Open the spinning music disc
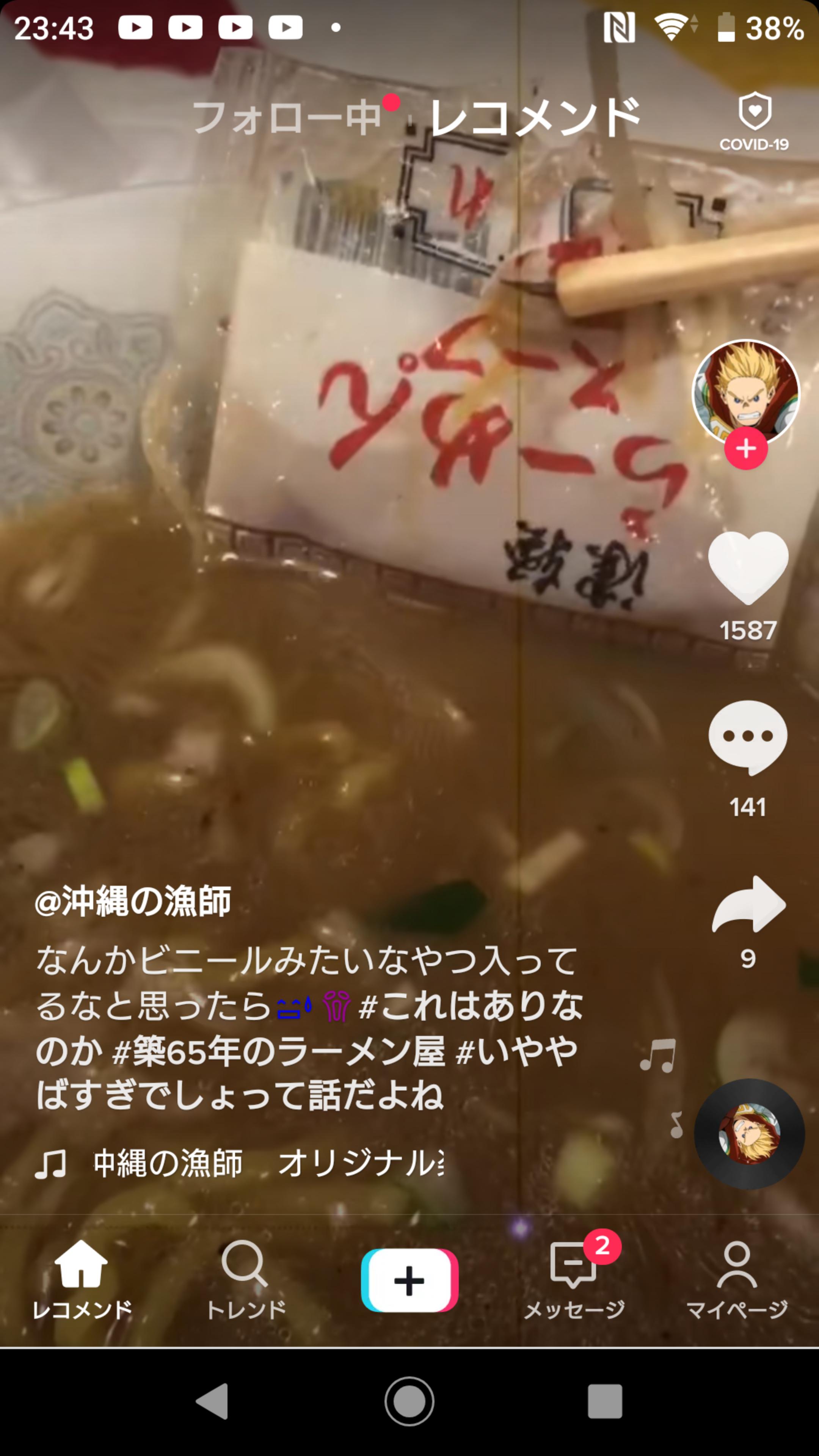This screenshot has height=1456, width=819. point(749,1134)
